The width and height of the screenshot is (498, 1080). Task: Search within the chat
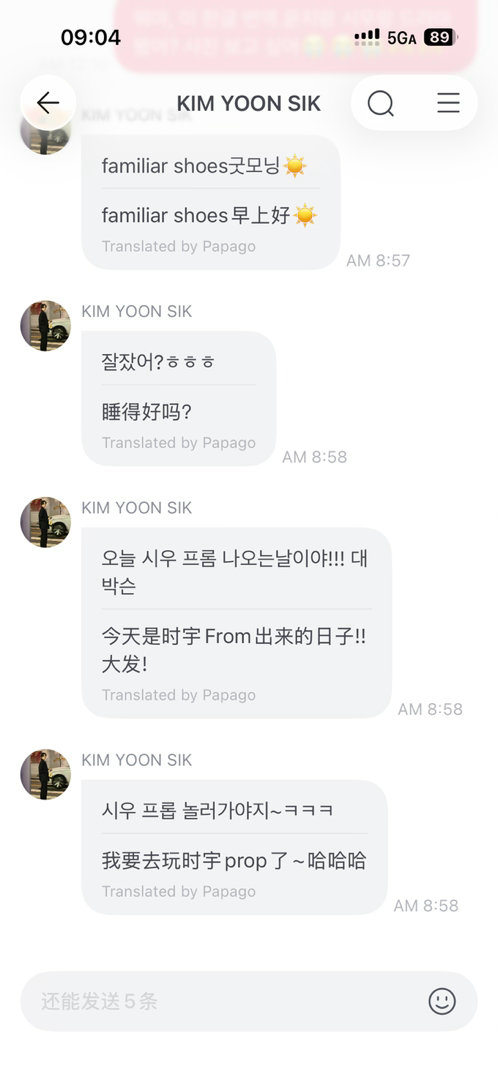pyautogui.click(x=380, y=103)
